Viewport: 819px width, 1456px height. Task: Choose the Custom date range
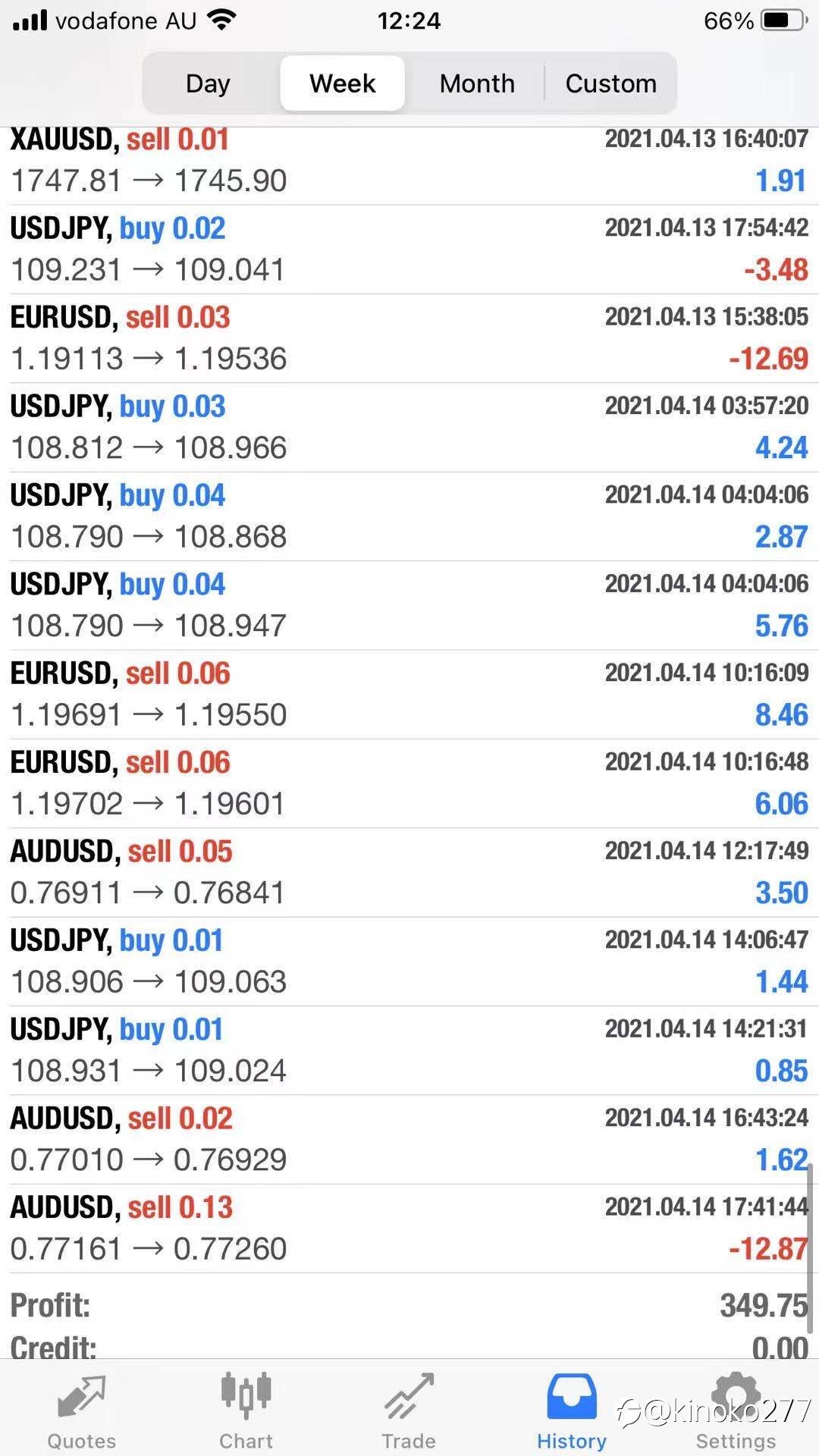click(x=610, y=83)
